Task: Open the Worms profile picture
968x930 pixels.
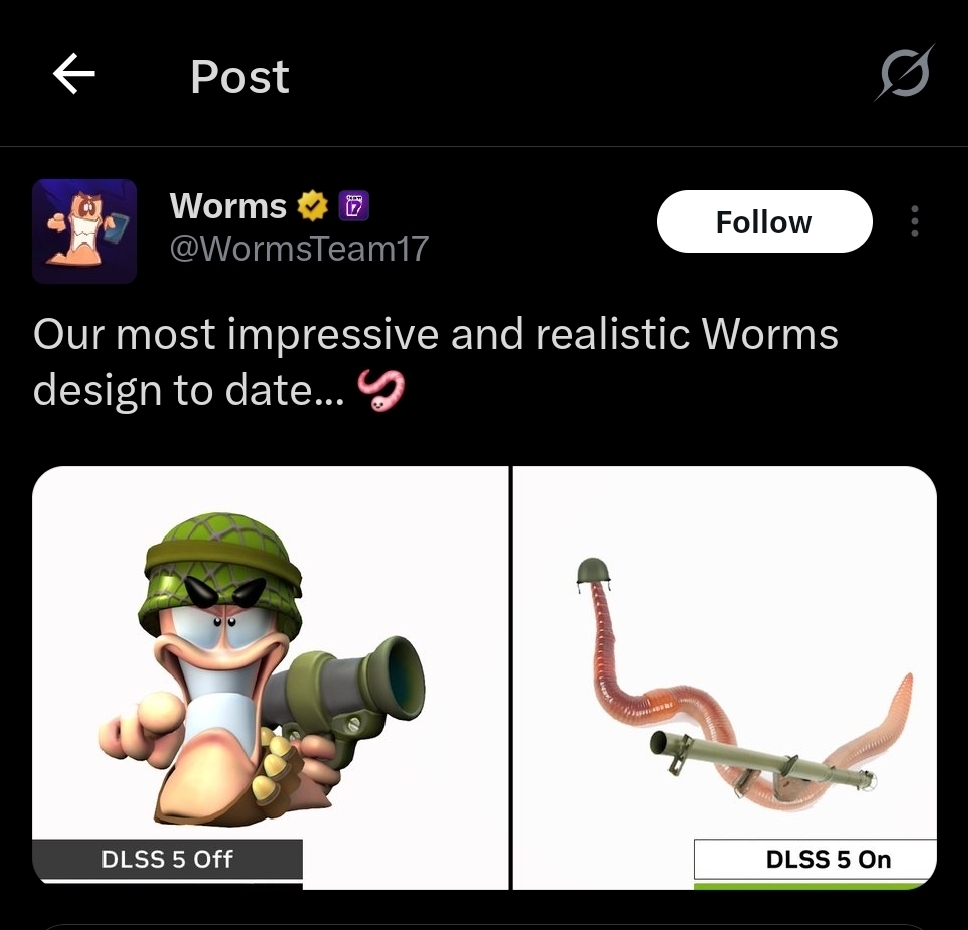Action: (x=84, y=231)
